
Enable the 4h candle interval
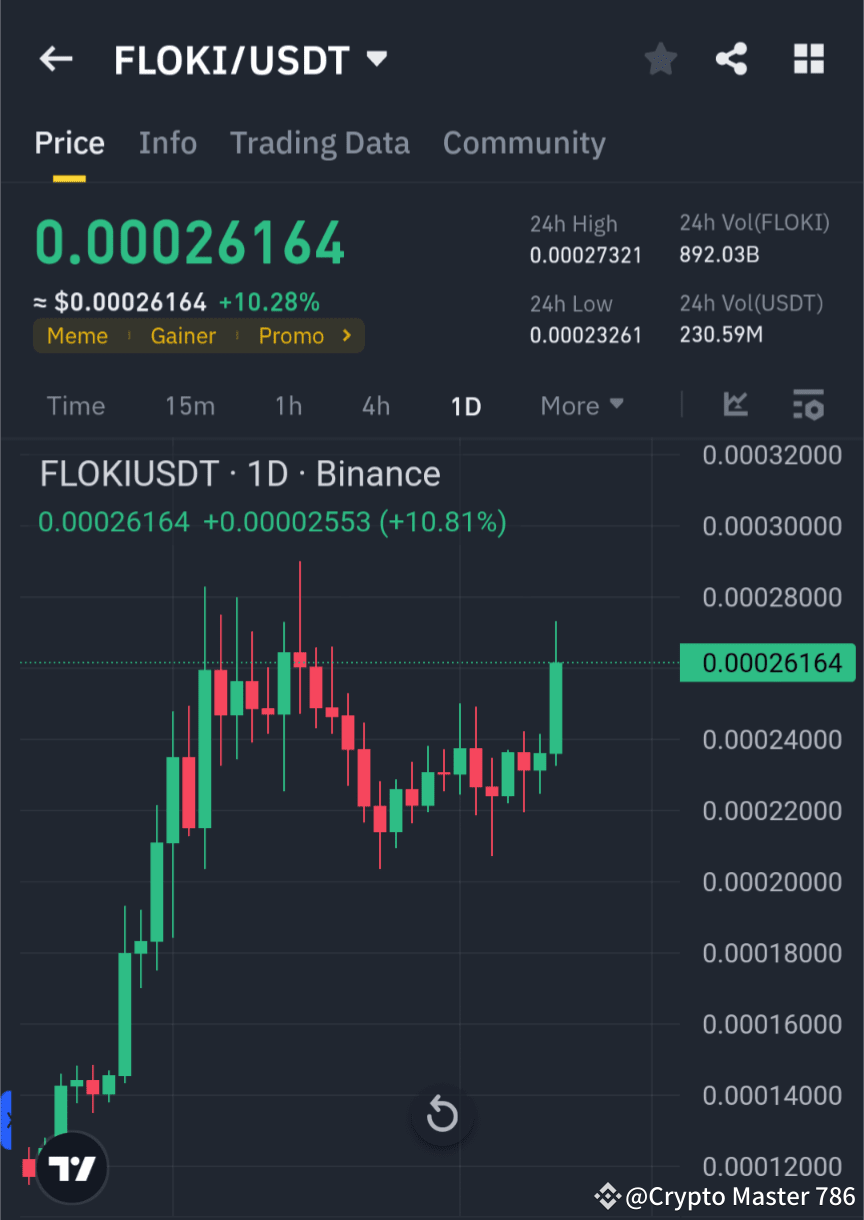375,405
